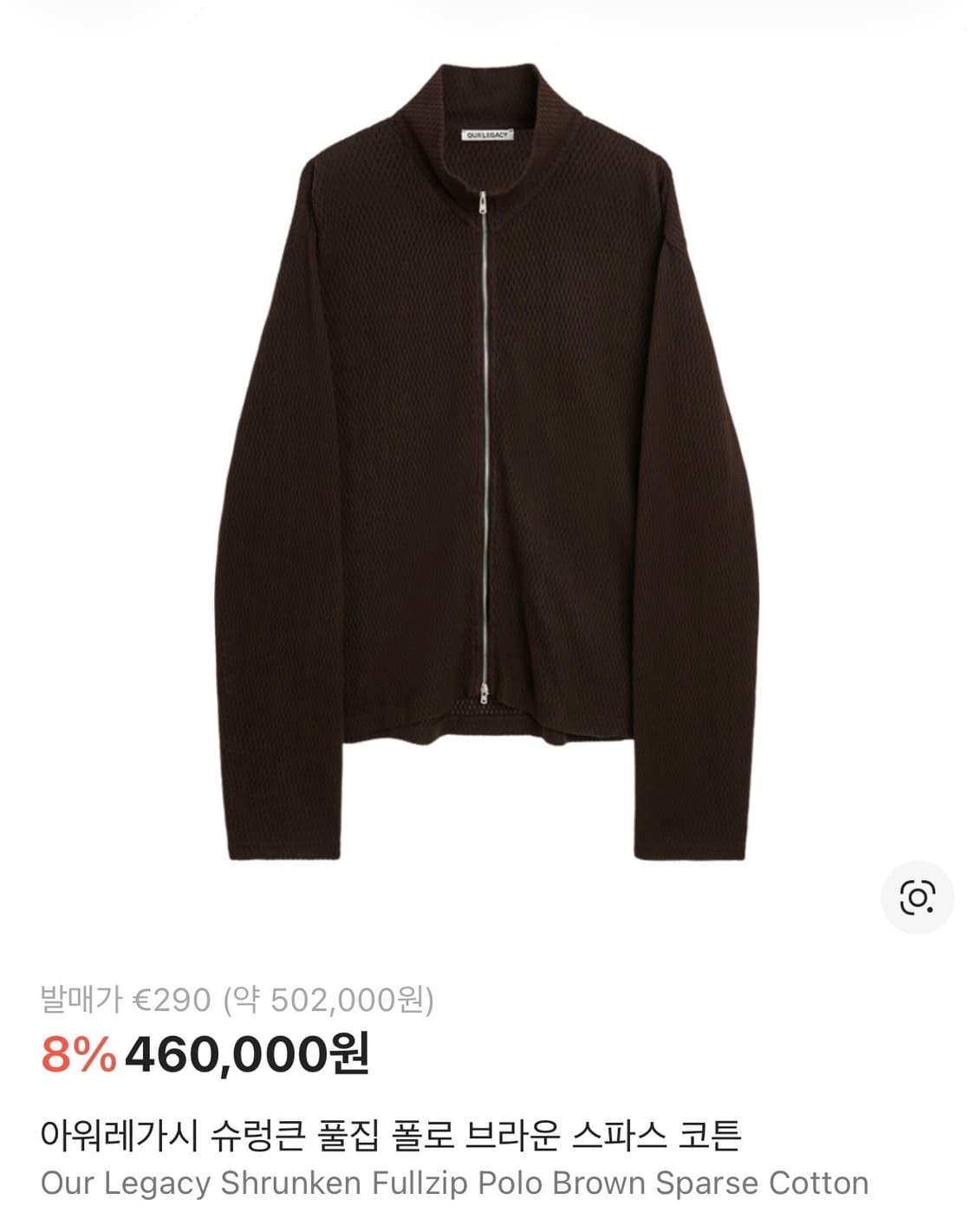
Task: Tap the OUR LEGACY brand tag on the collar
Action: tap(487, 134)
